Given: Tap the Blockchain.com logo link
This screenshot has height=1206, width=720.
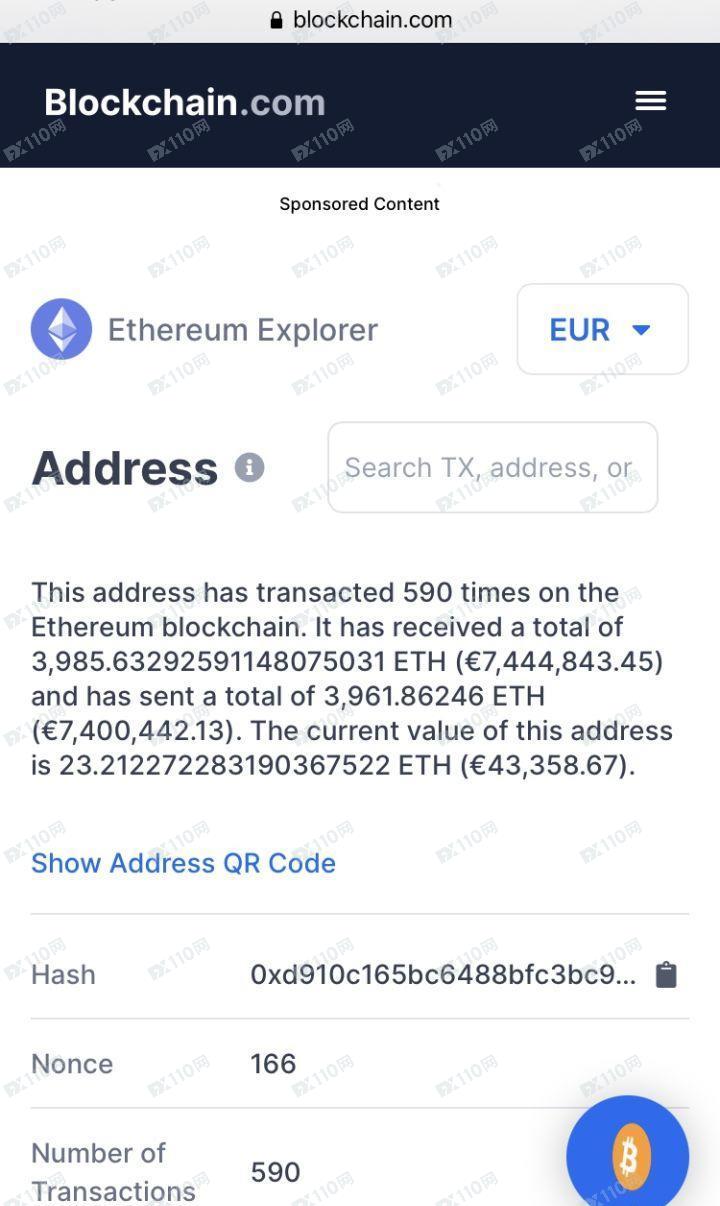Looking at the screenshot, I should pyautogui.click(x=185, y=102).
